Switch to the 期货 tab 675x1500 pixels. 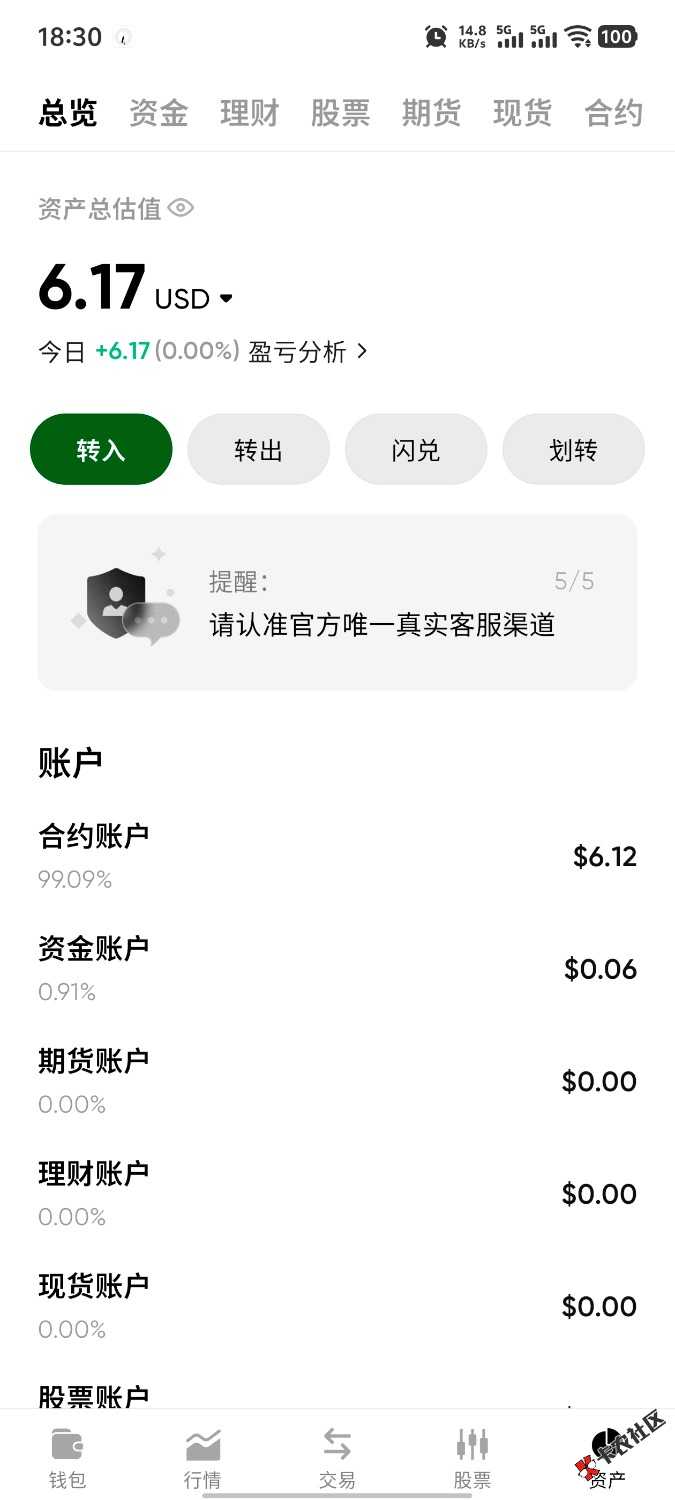point(431,114)
